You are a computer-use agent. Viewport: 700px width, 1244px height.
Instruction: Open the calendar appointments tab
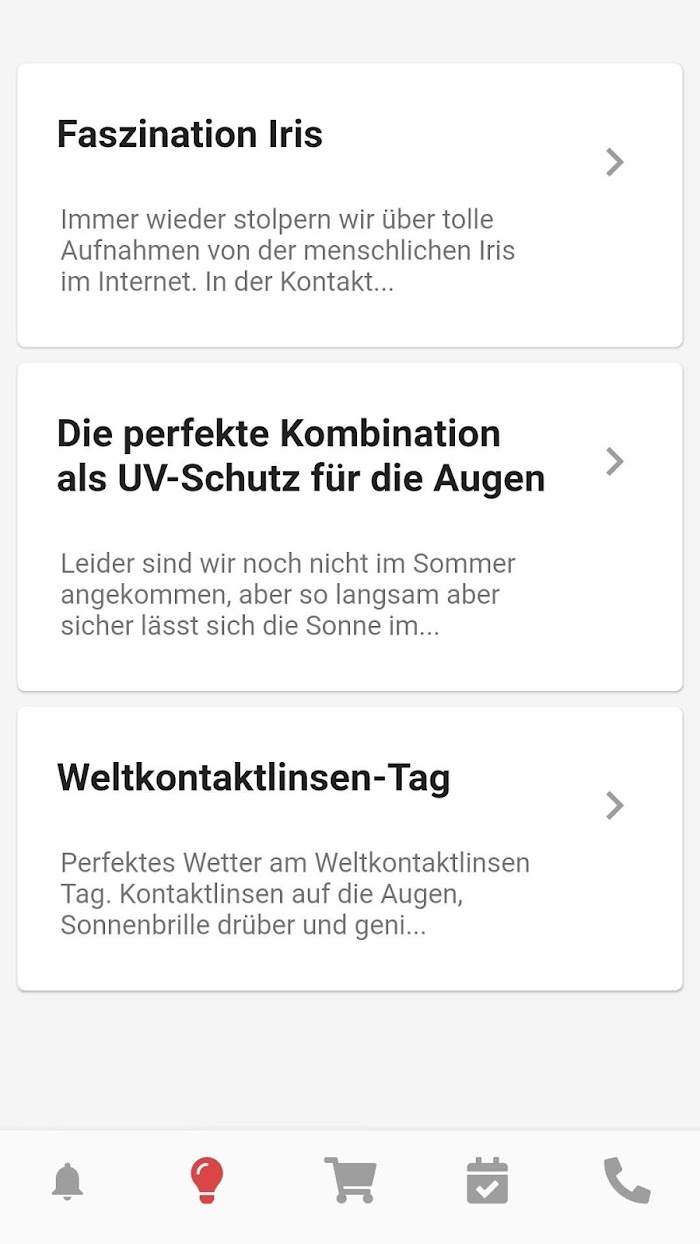coord(488,1180)
